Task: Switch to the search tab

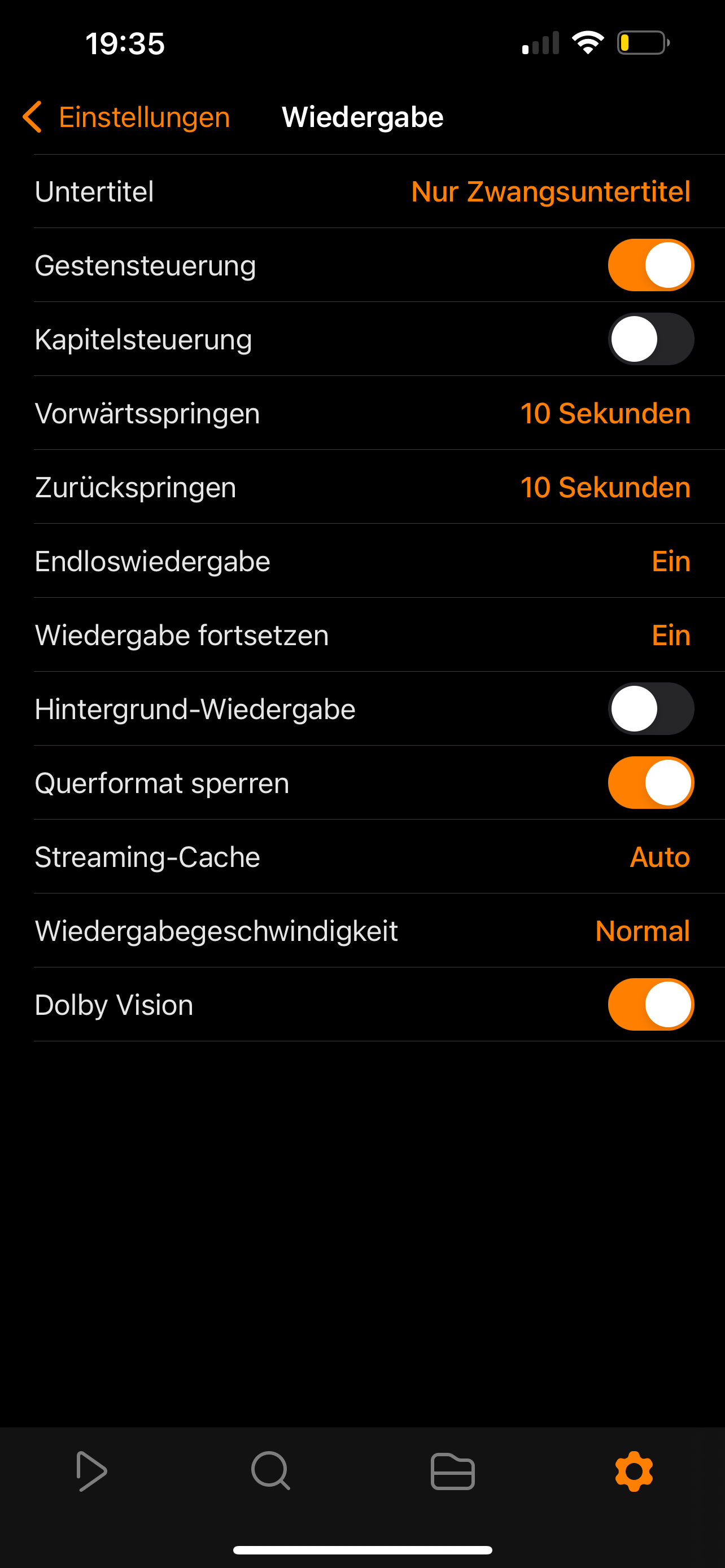Action: [x=271, y=1472]
